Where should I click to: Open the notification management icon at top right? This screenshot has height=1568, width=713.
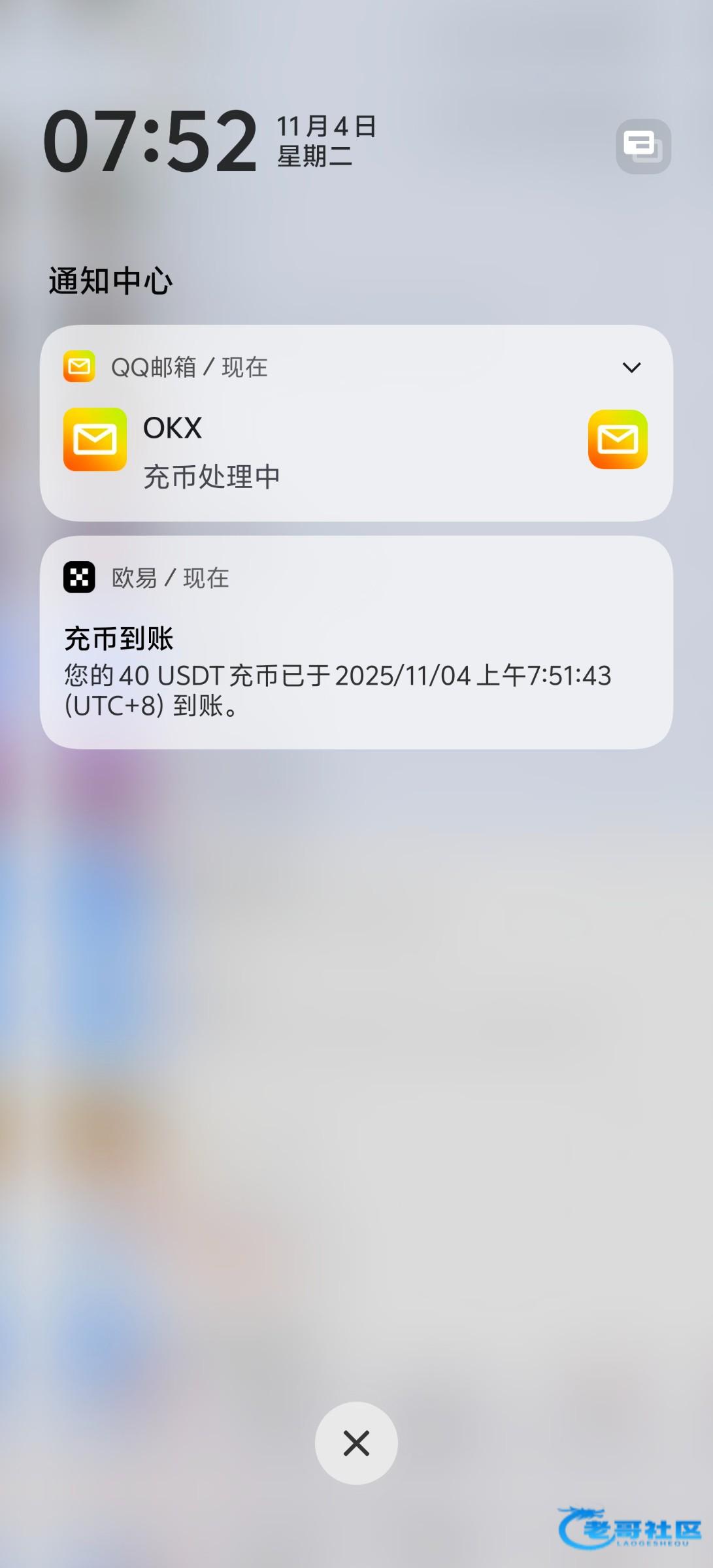[x=643, y=146]
